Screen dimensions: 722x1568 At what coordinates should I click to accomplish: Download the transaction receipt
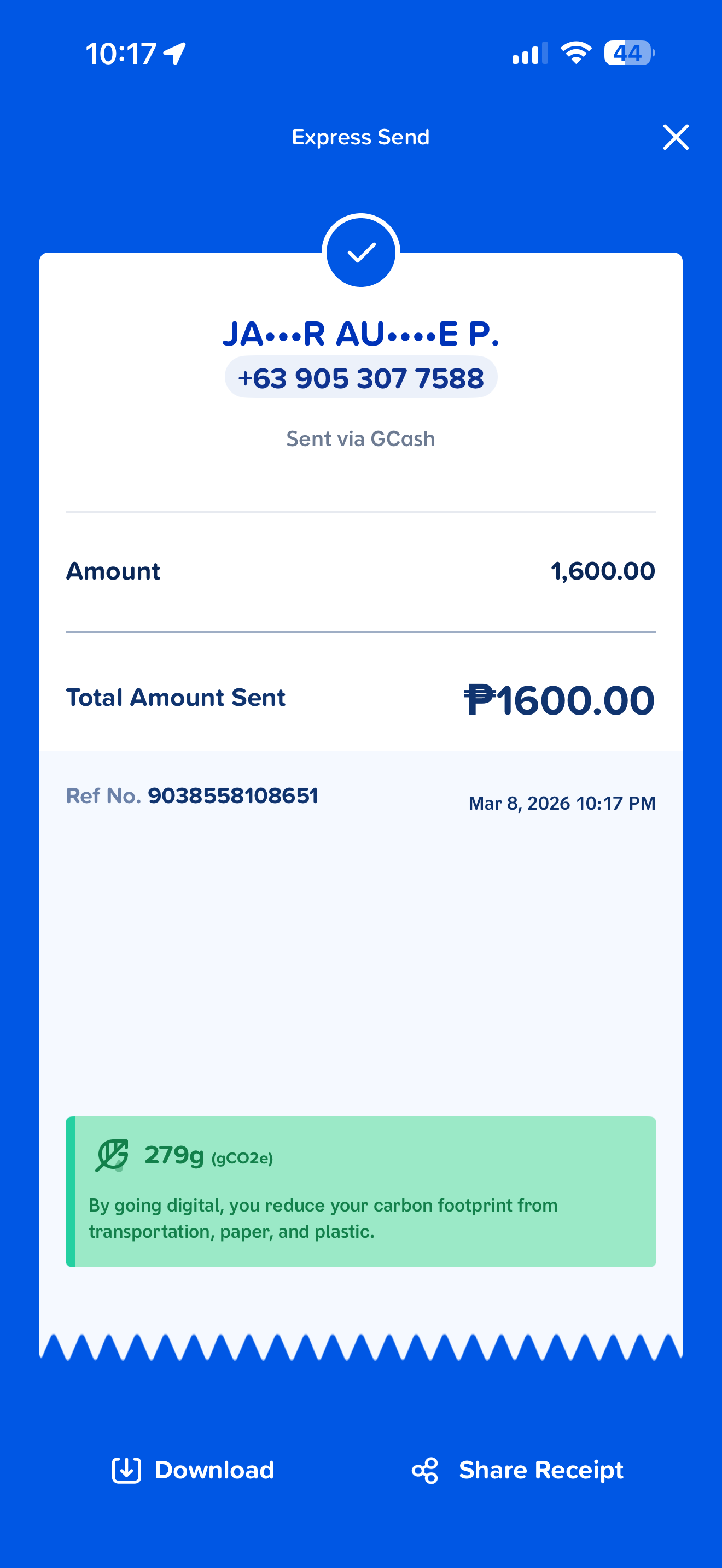click(194, 1470)
